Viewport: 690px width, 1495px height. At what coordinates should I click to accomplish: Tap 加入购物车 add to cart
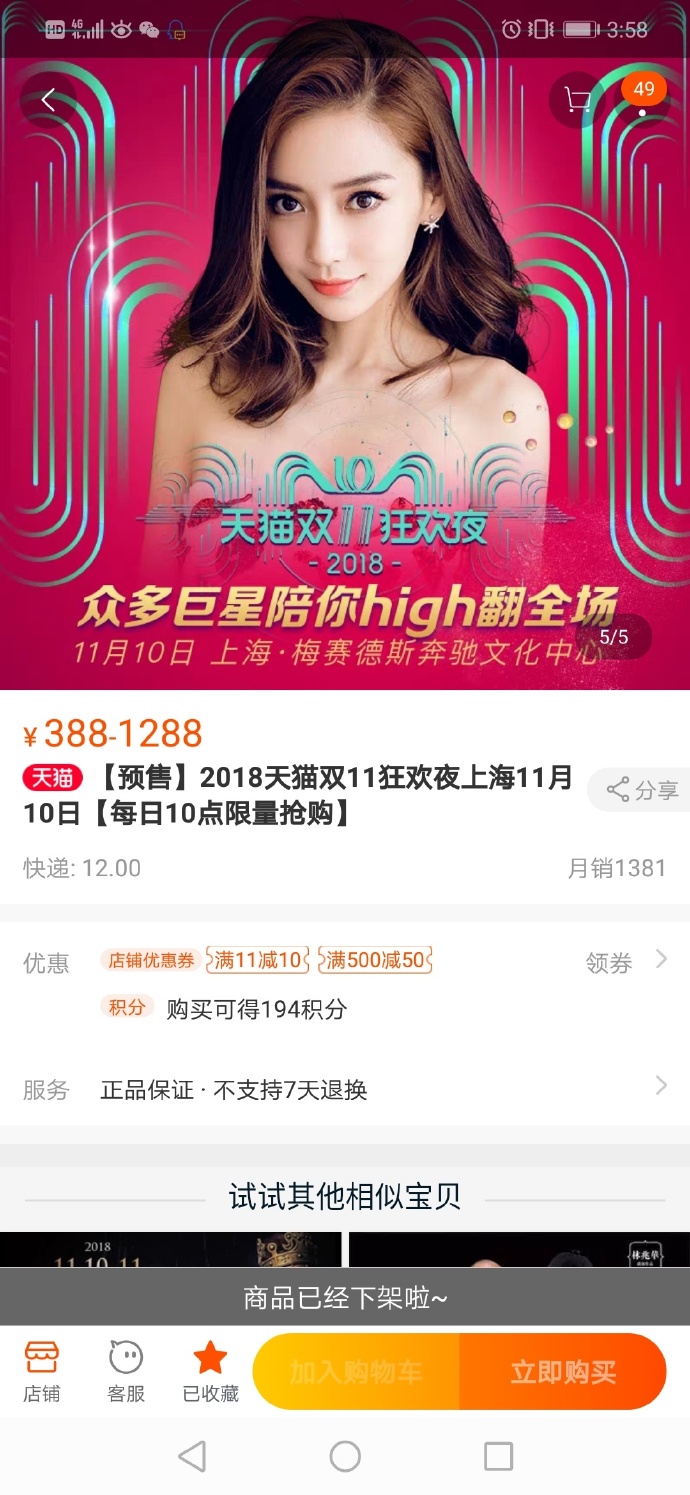356,1372
